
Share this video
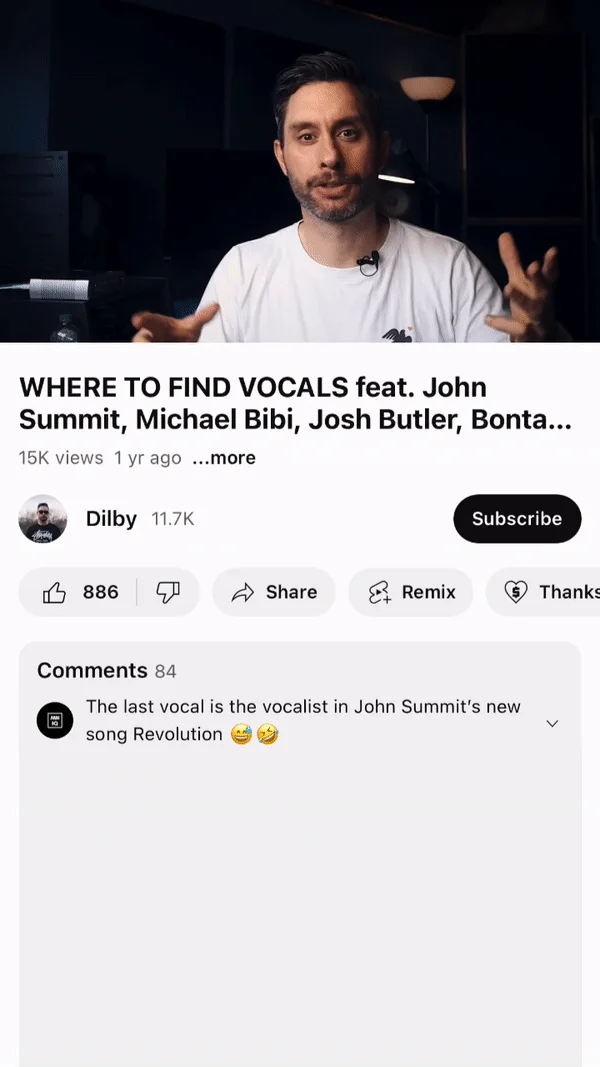274,592
